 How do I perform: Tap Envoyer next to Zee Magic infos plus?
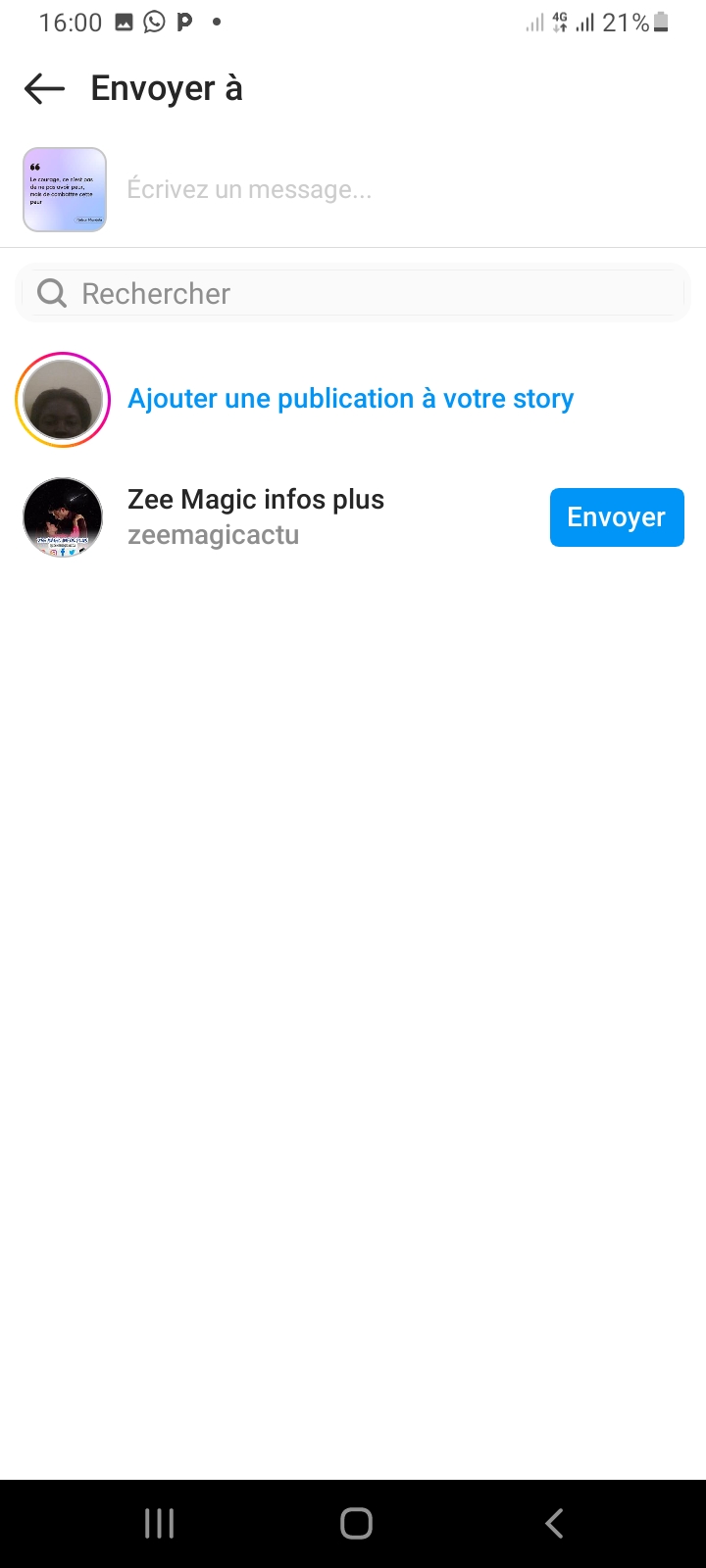[x=617, y=517]
